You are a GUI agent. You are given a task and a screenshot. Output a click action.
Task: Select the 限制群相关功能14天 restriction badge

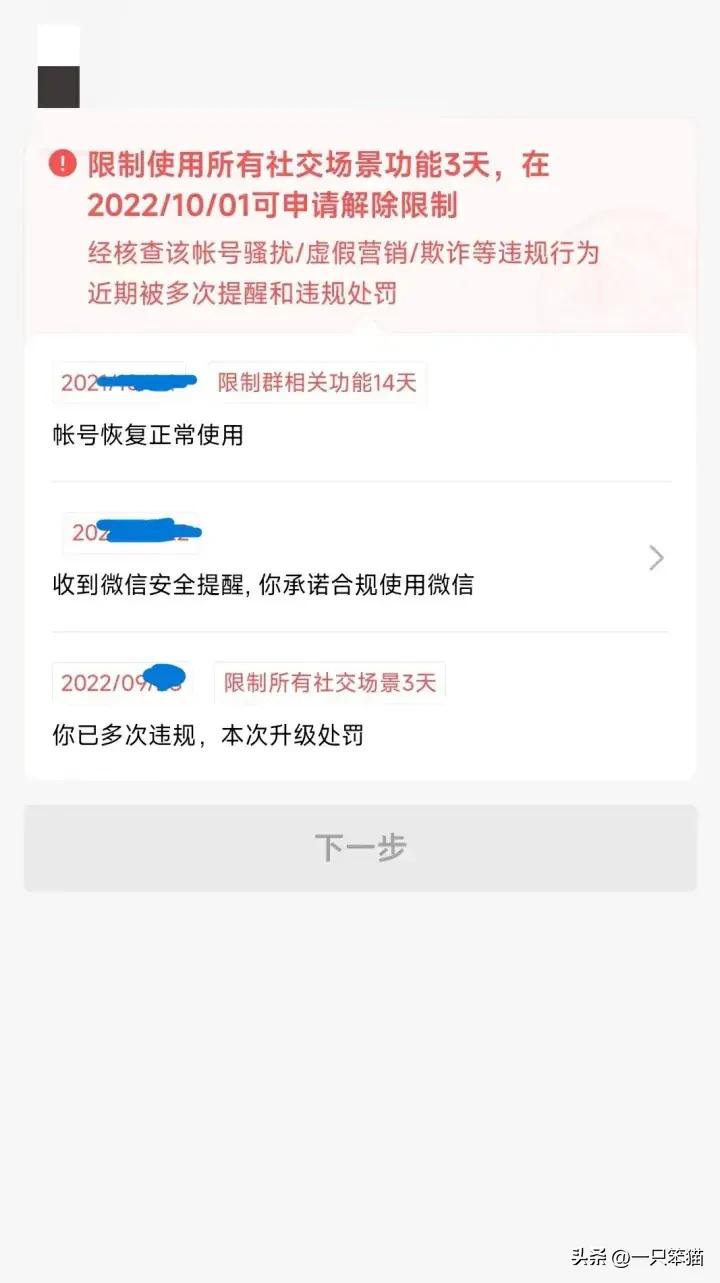(316, 382)
